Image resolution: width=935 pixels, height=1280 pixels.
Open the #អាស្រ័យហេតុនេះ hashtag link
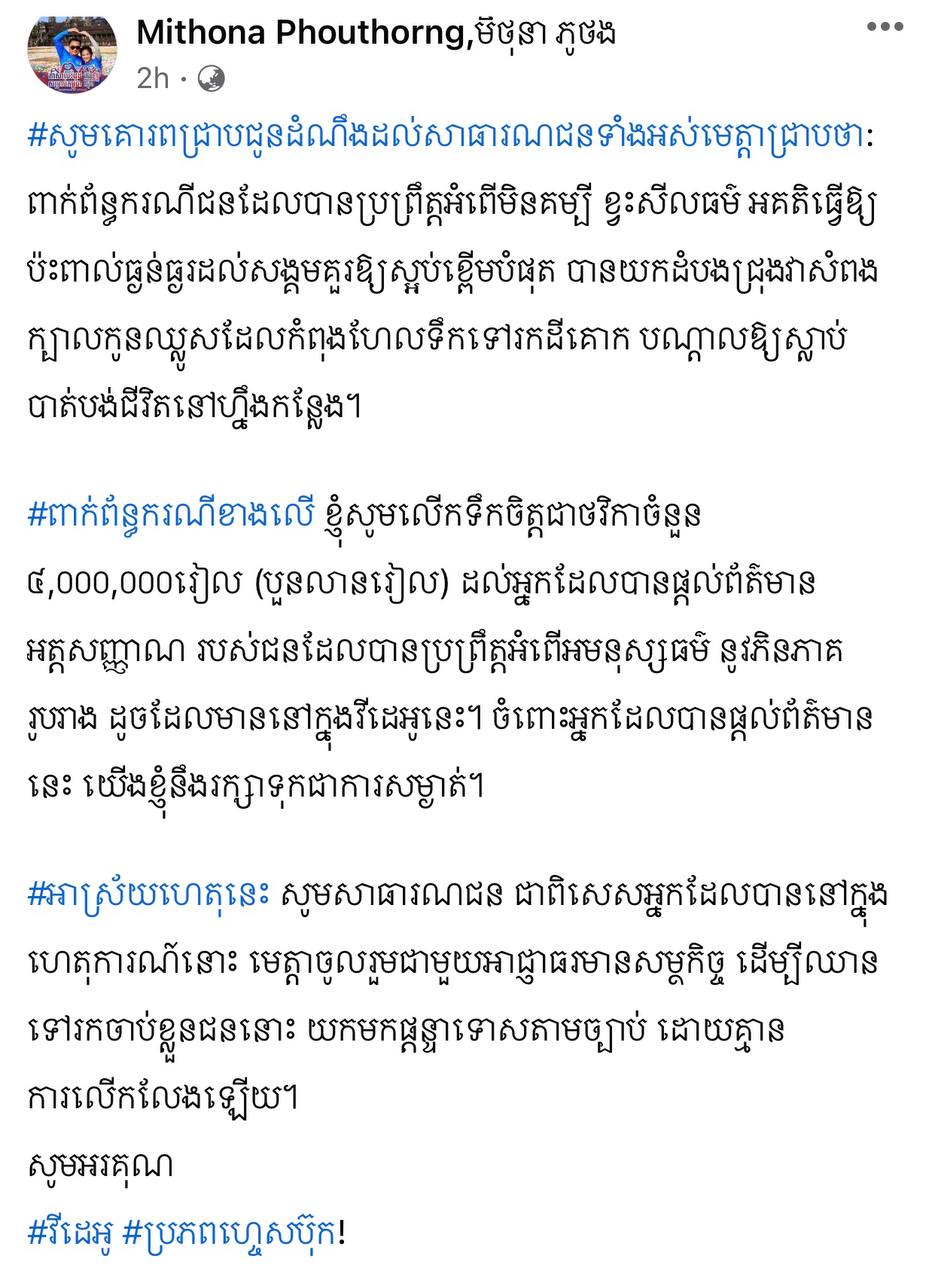coord(148,892)
